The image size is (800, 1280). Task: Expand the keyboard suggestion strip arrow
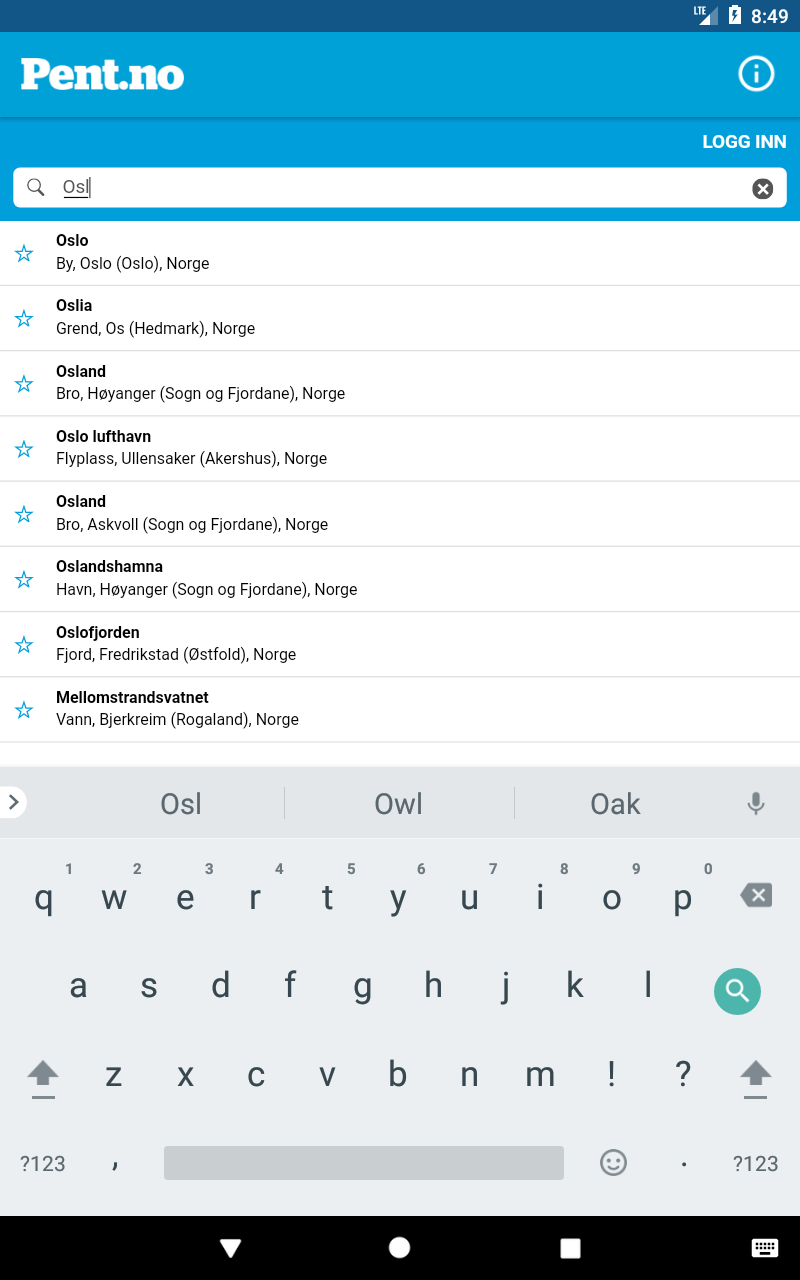13,802
